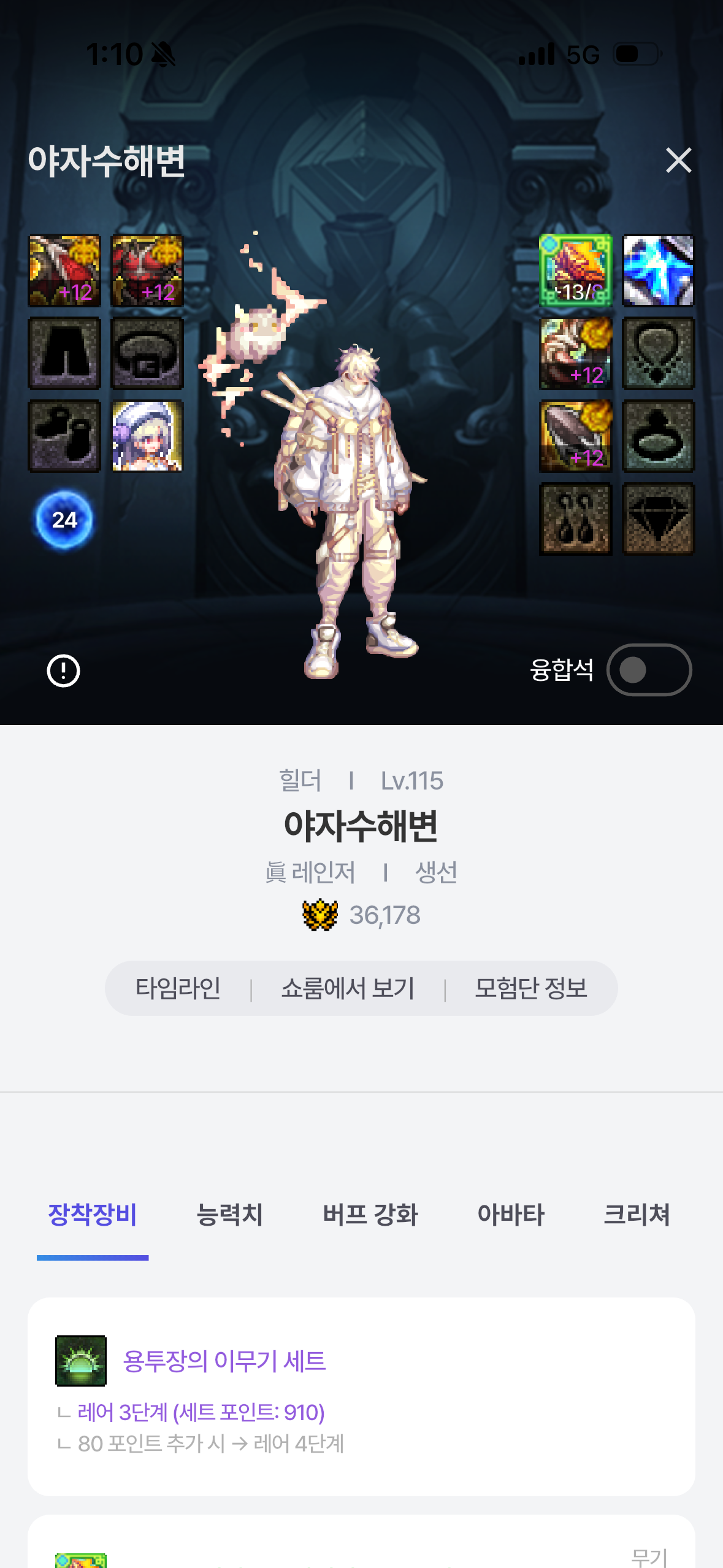Switch to the 버프 강화 tab

tap(370, 1215)
